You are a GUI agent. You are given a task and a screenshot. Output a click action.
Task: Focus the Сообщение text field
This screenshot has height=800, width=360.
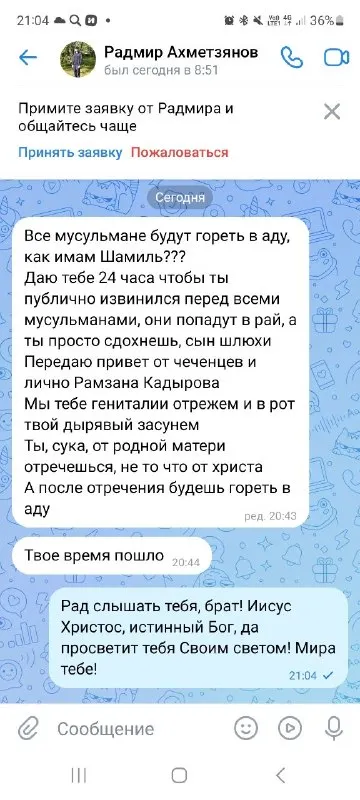tap(138, 729)
